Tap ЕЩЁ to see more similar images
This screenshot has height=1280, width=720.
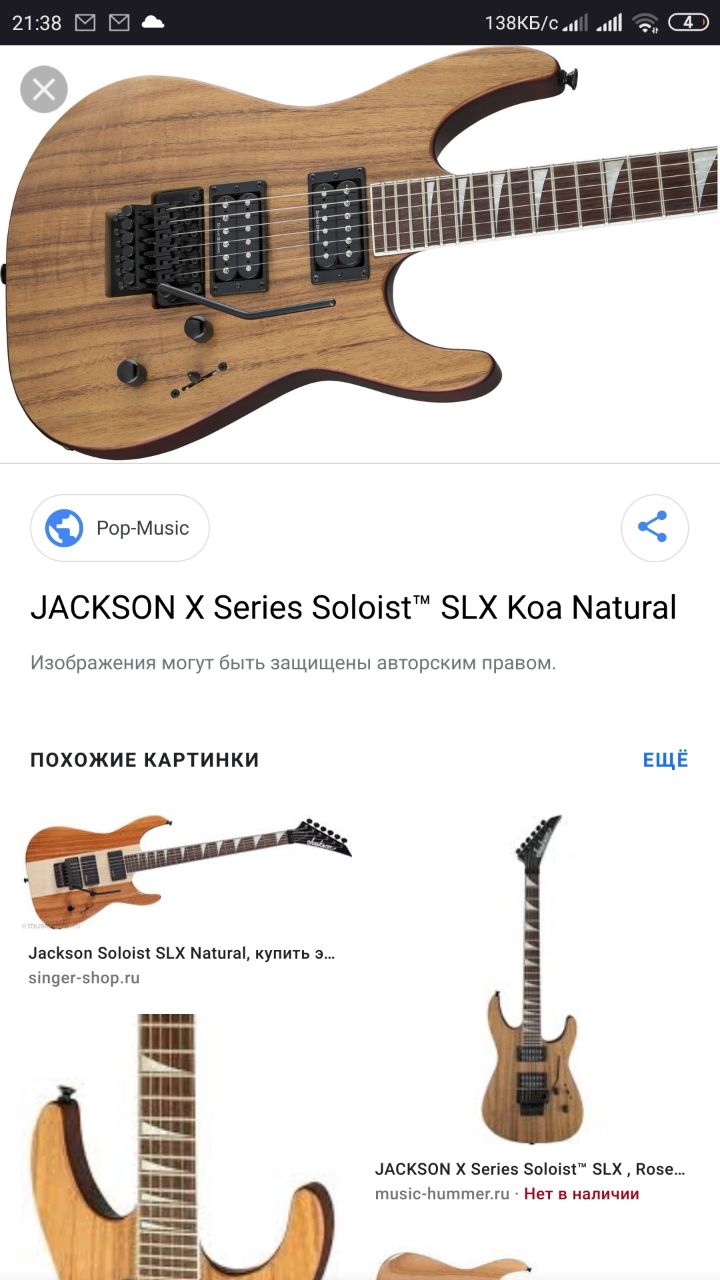[665, 760]
